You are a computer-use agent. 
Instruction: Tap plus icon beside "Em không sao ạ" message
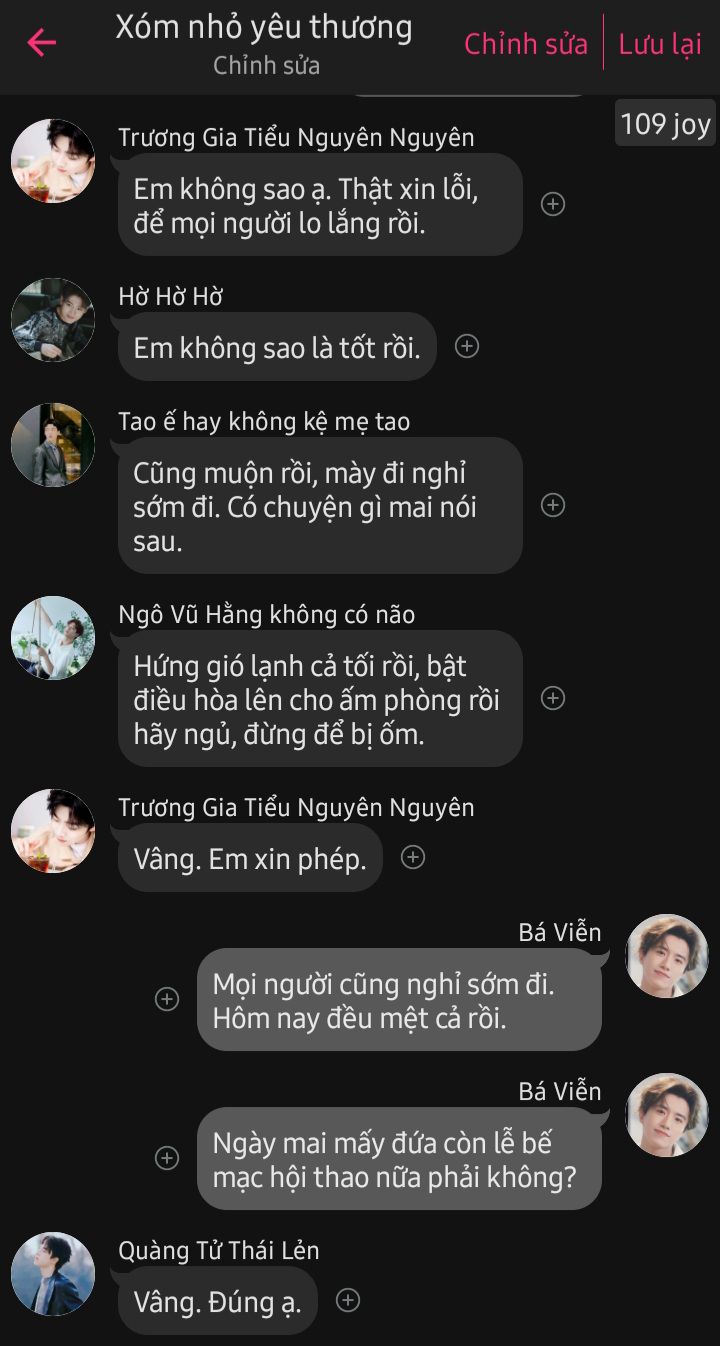tap(553, 204)
